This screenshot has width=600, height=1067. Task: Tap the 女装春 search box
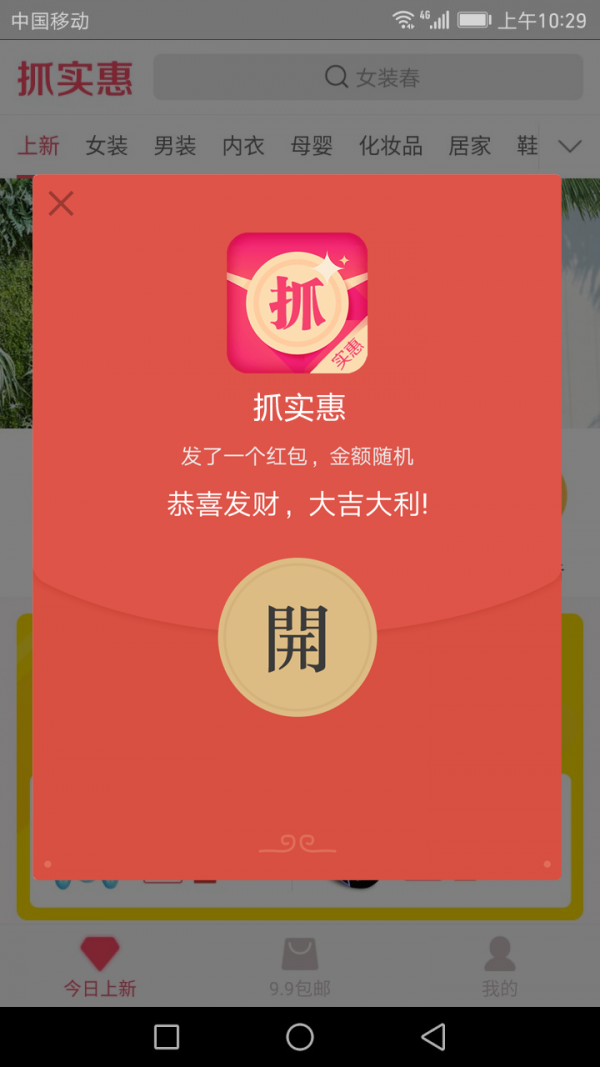pos(368,78)
